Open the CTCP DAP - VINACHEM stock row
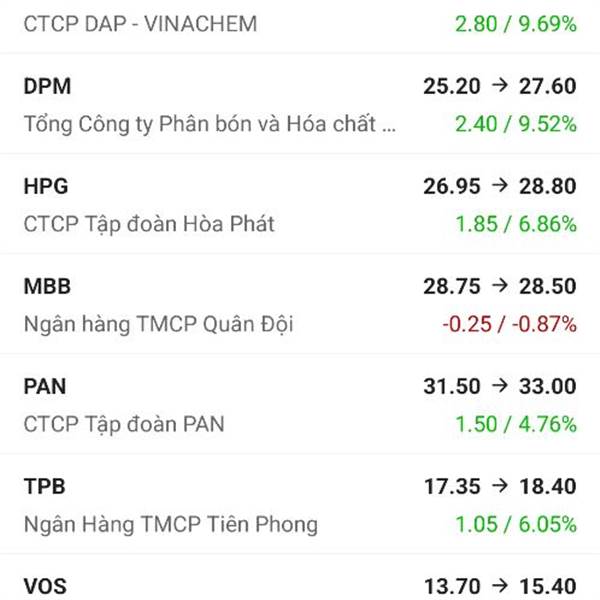This screenshot has width=600, height=600. pyautogui.click(x=300, y=23)
